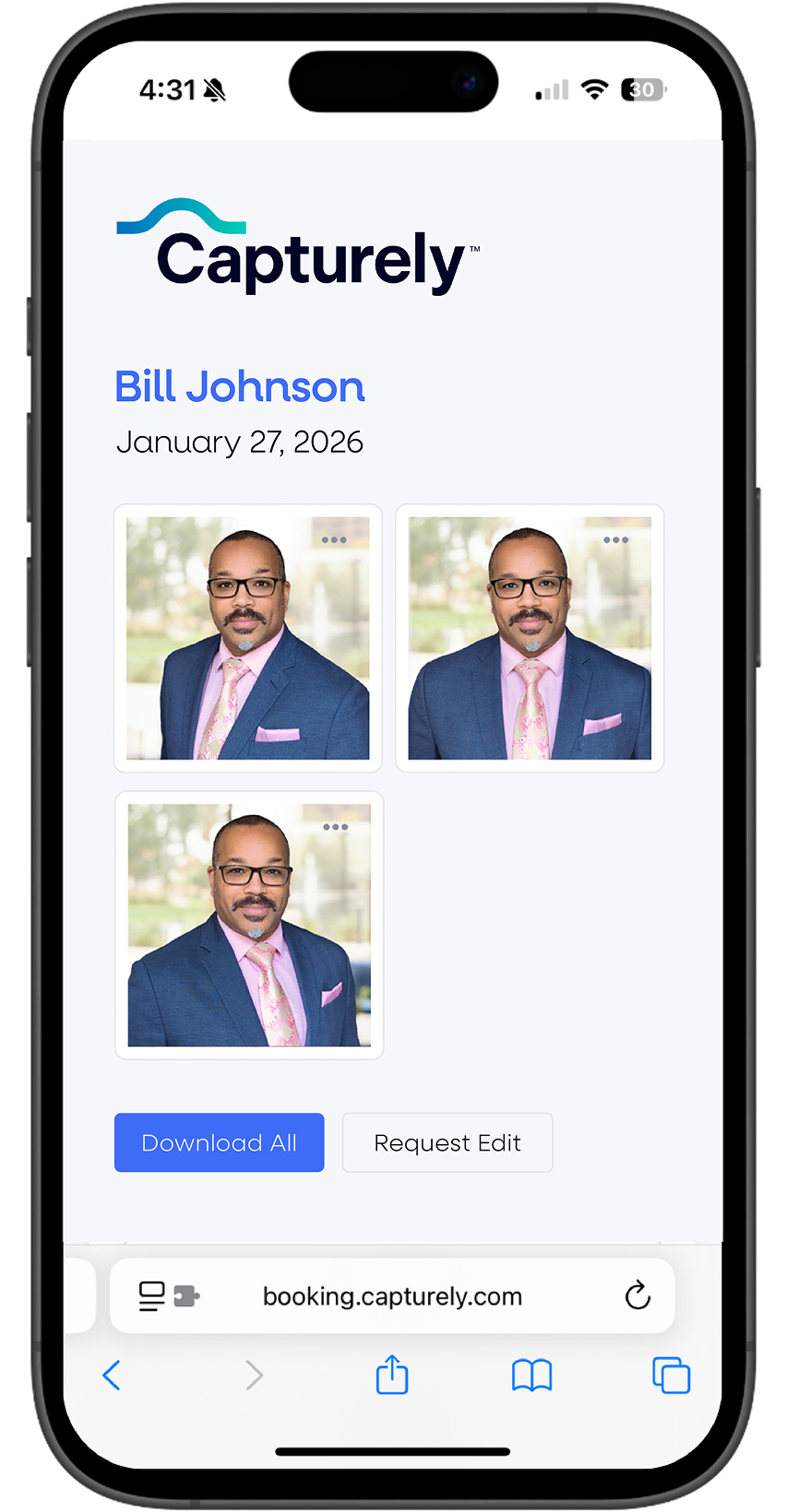Show all open Safari tabs
Image resolution: width=786 pixels, height=1512 pixels.
[671, 1376]
